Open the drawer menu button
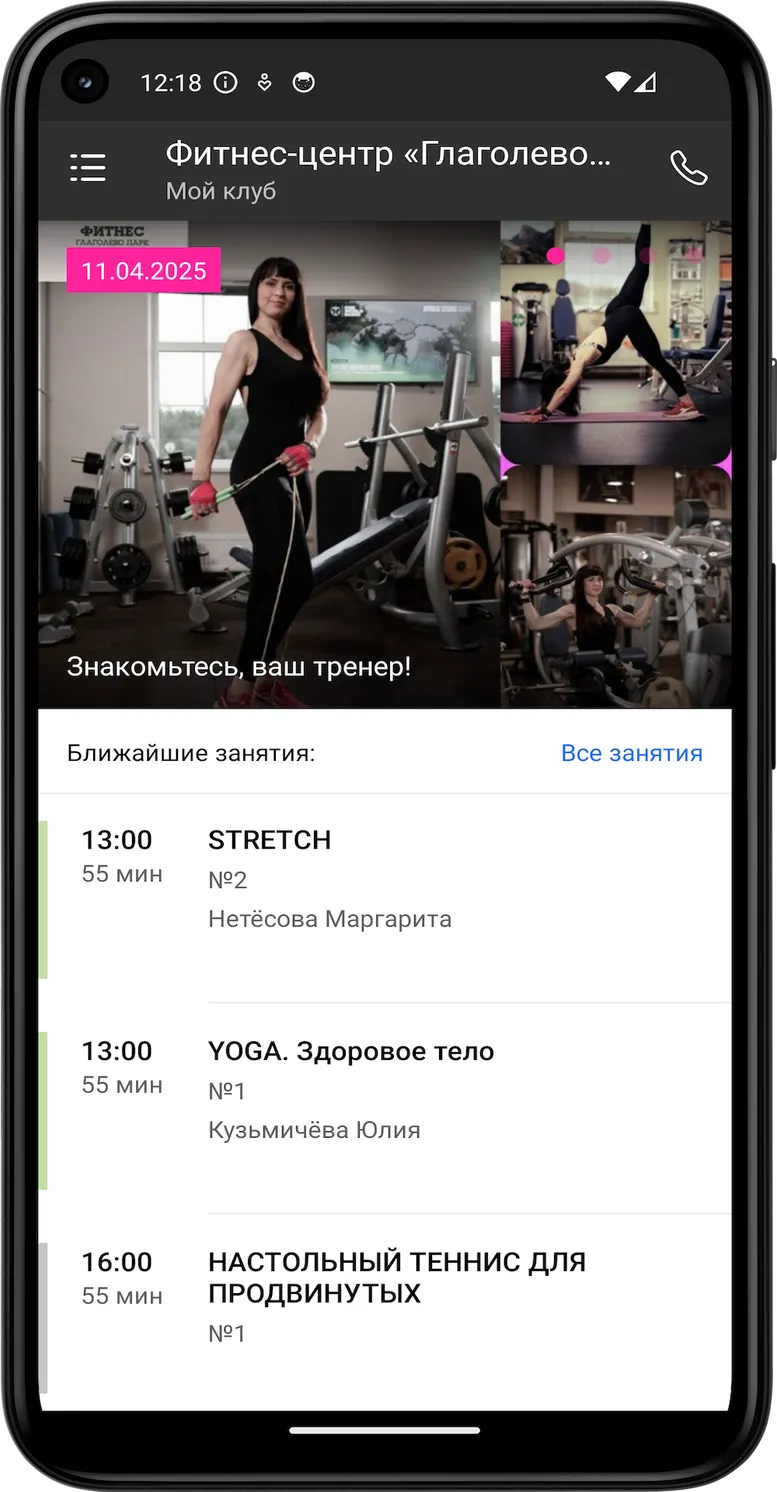Image resolution: width=777 pixels, height=1492 pixels. pos(88,168)
